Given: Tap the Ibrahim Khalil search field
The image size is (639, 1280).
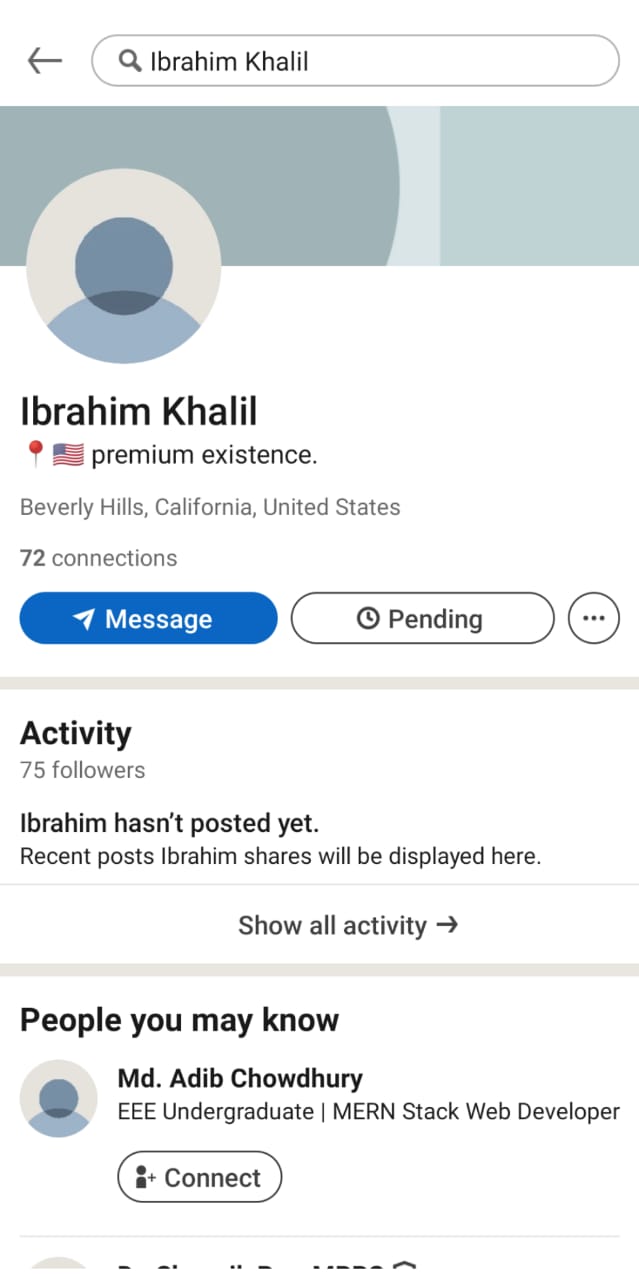Looking at the screenshot, I should (x=355, y=61).
